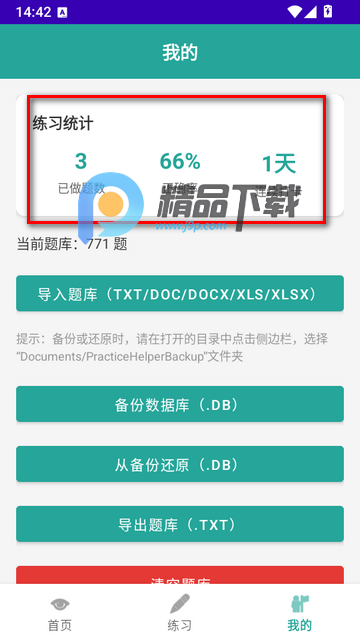Open the 练习 tab

coord(180,613)
